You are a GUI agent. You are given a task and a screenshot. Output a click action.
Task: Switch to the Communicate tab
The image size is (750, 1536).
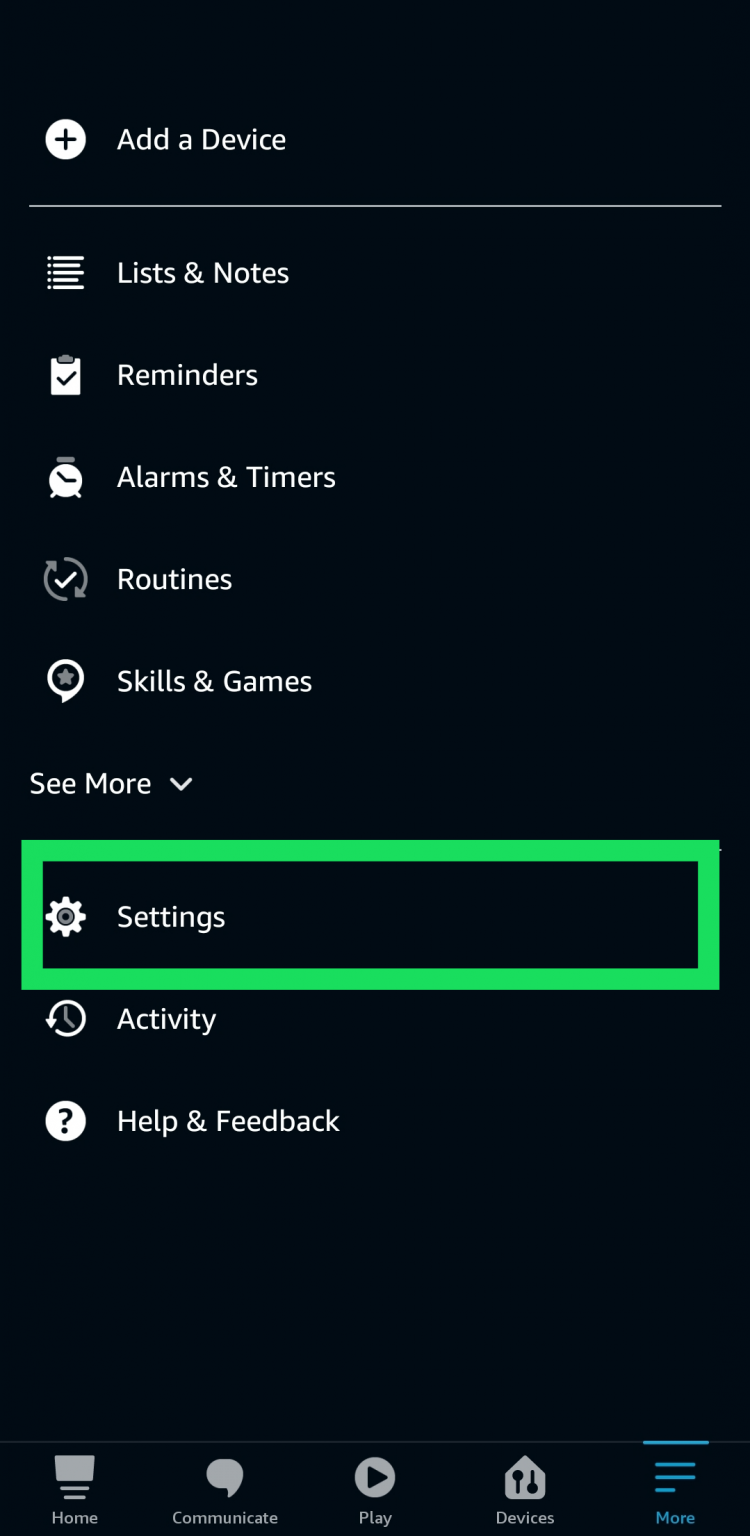pos(225,1490)
